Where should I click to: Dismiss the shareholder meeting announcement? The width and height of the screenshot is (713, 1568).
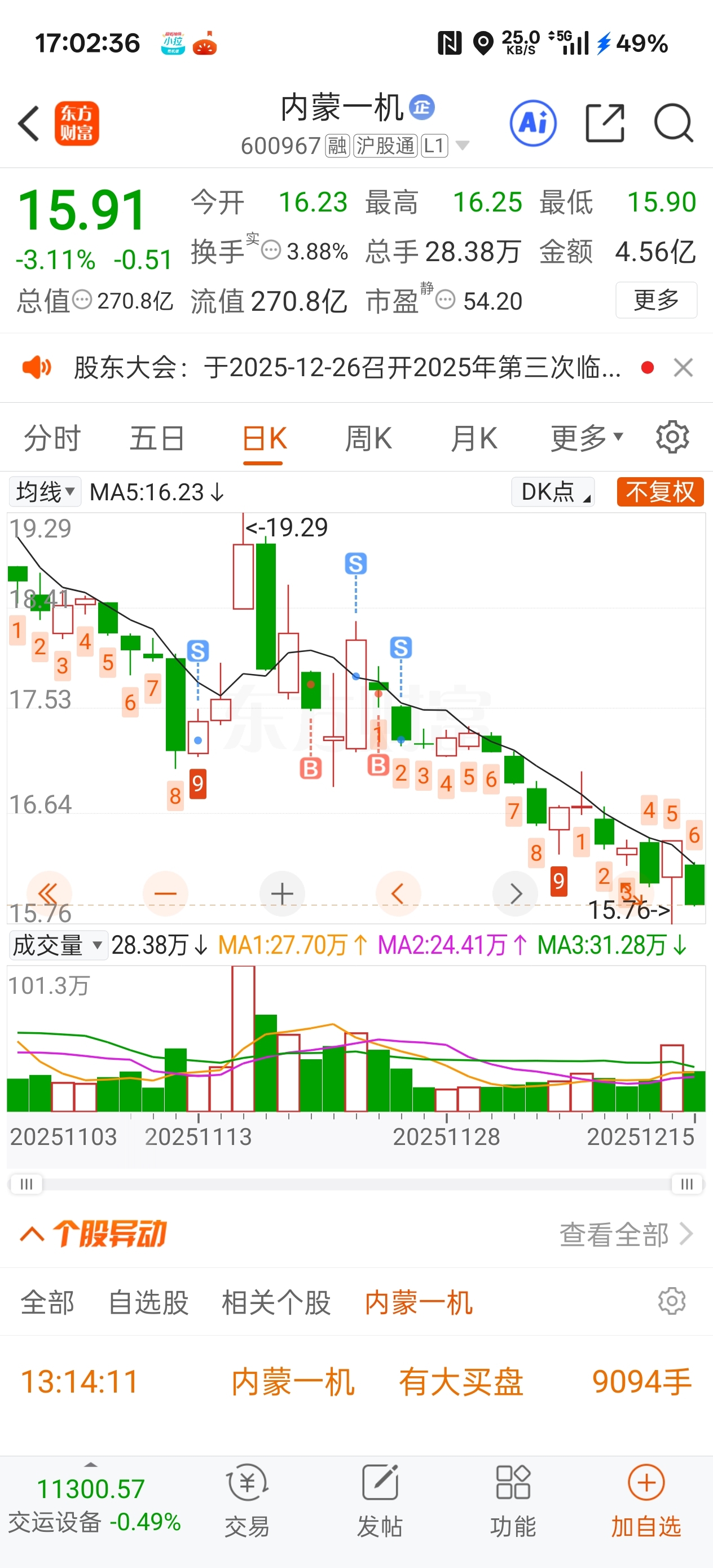[683, 368]
